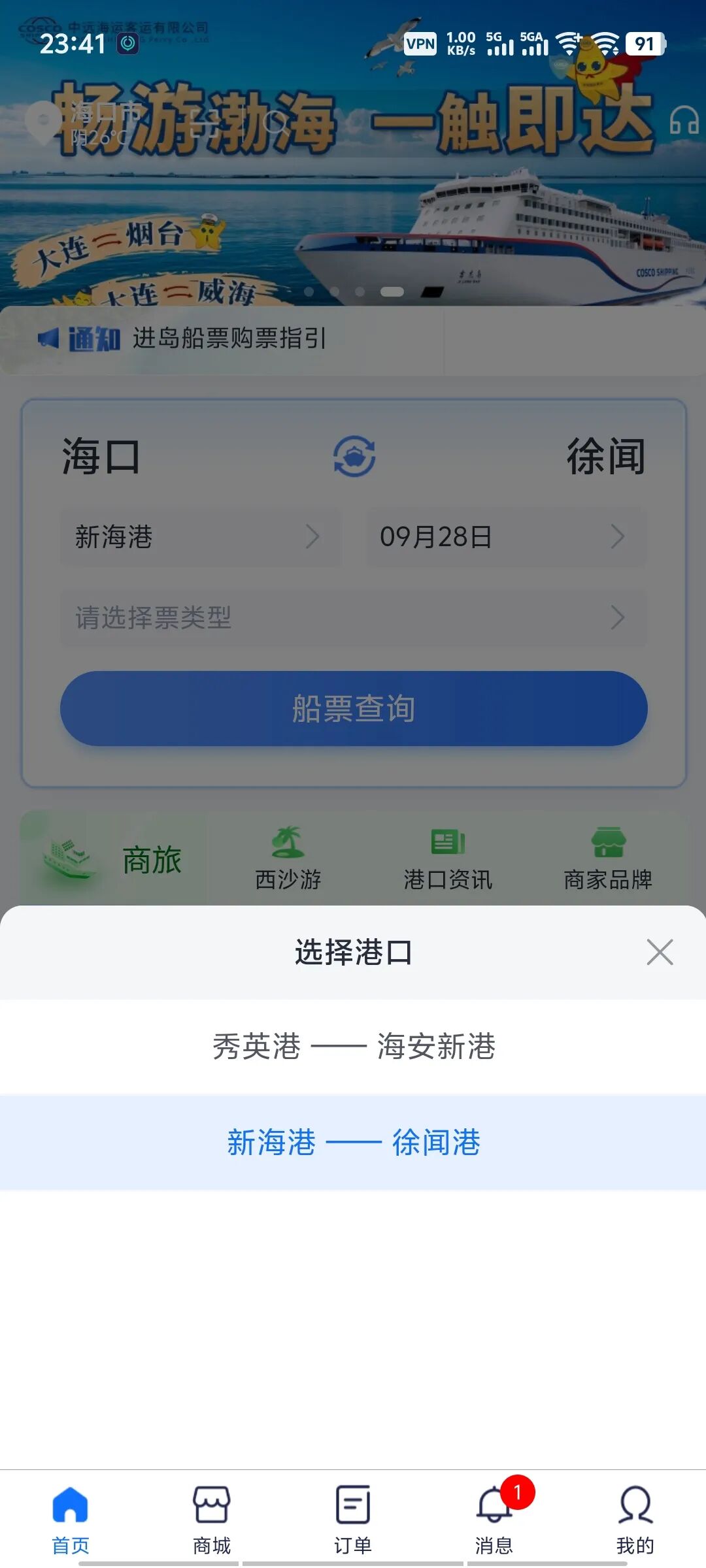Close the 选择港口 port selection sheet

point(660,952)
